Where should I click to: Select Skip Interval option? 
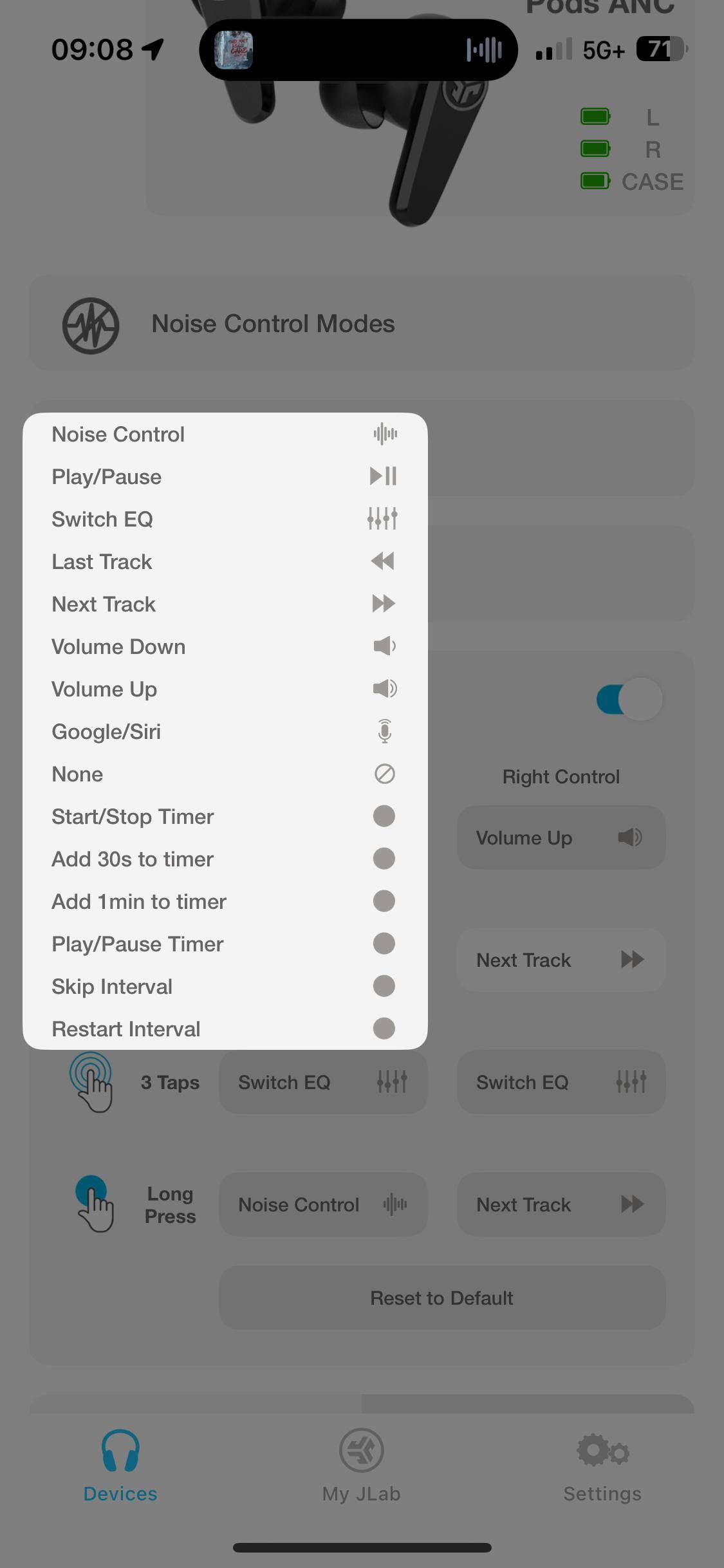(225, 987)
